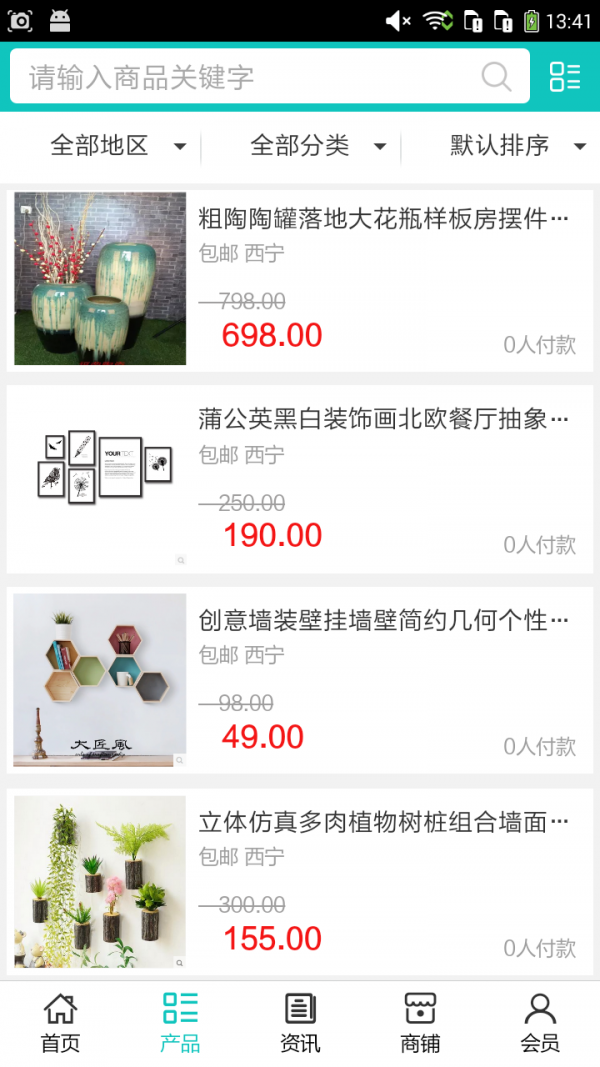Switch the list layout view icon
The width and height of the screenshot is (600, 1067).
pos(565,77)
